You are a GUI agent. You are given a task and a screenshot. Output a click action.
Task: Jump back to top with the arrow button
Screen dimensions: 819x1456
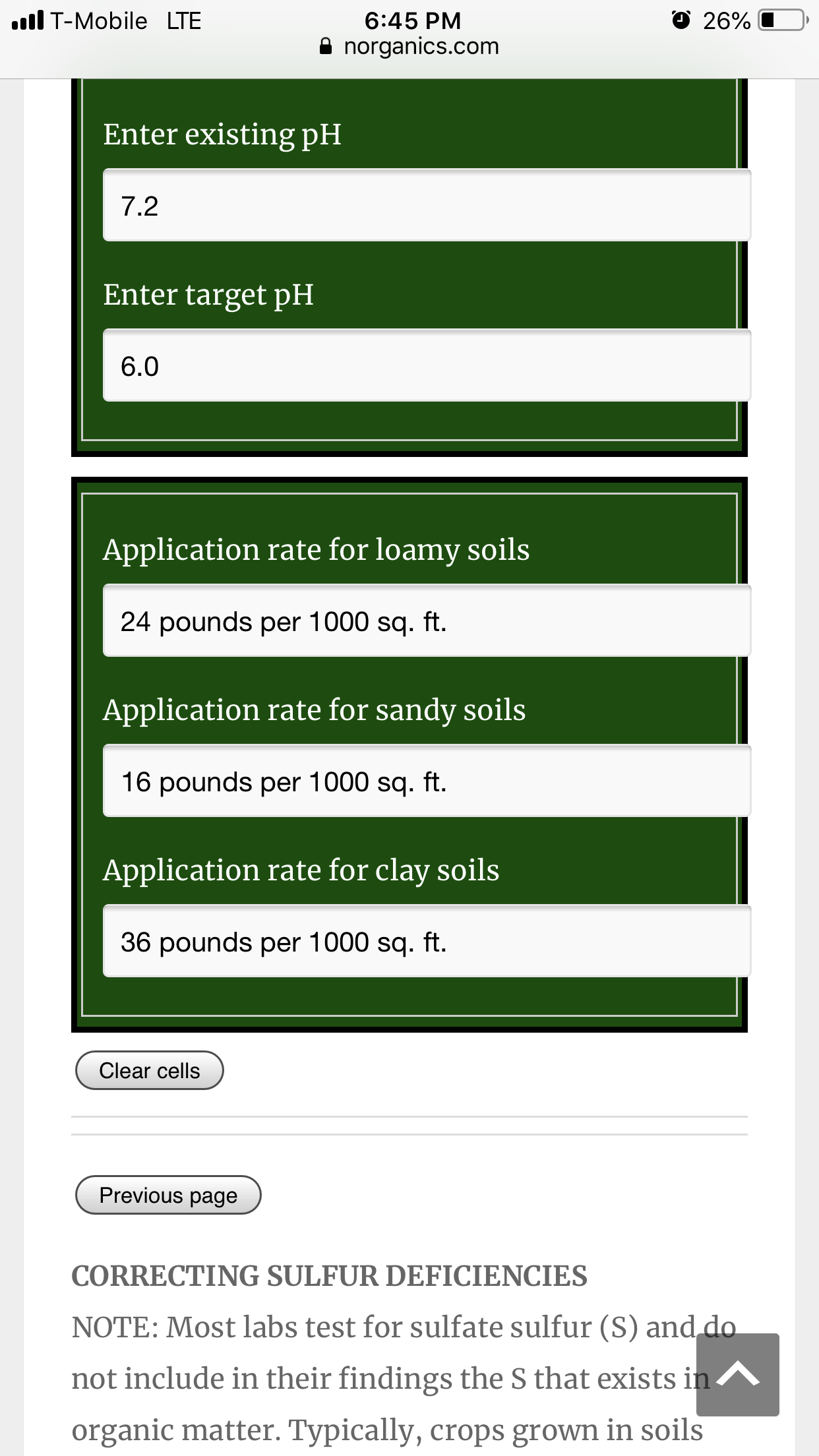pyautogui.click(x=737, y=1375)
